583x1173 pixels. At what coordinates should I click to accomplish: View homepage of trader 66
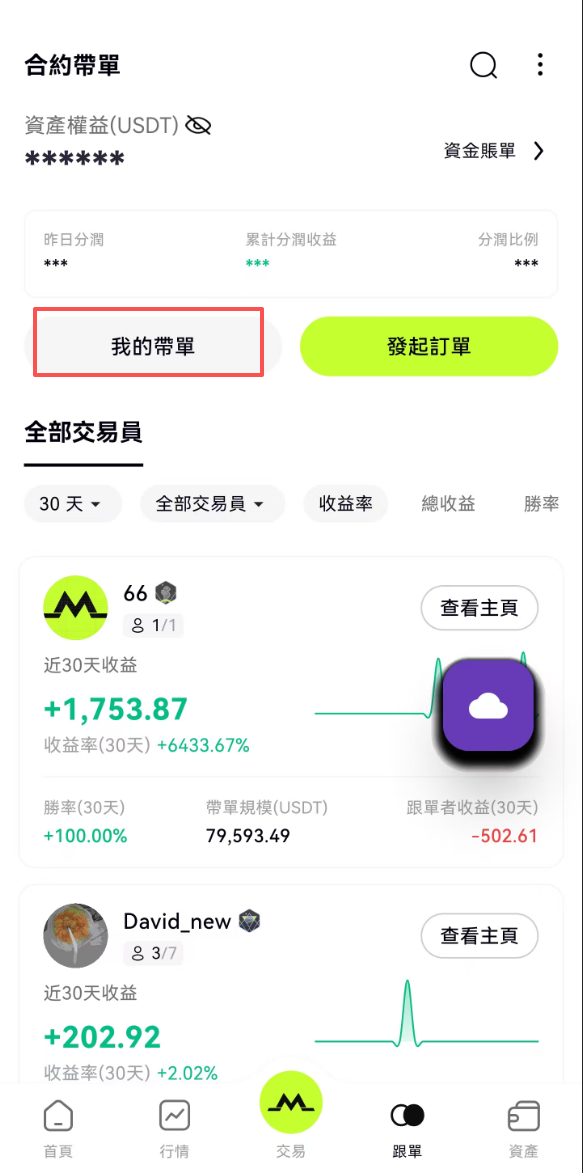click(480, 609)
